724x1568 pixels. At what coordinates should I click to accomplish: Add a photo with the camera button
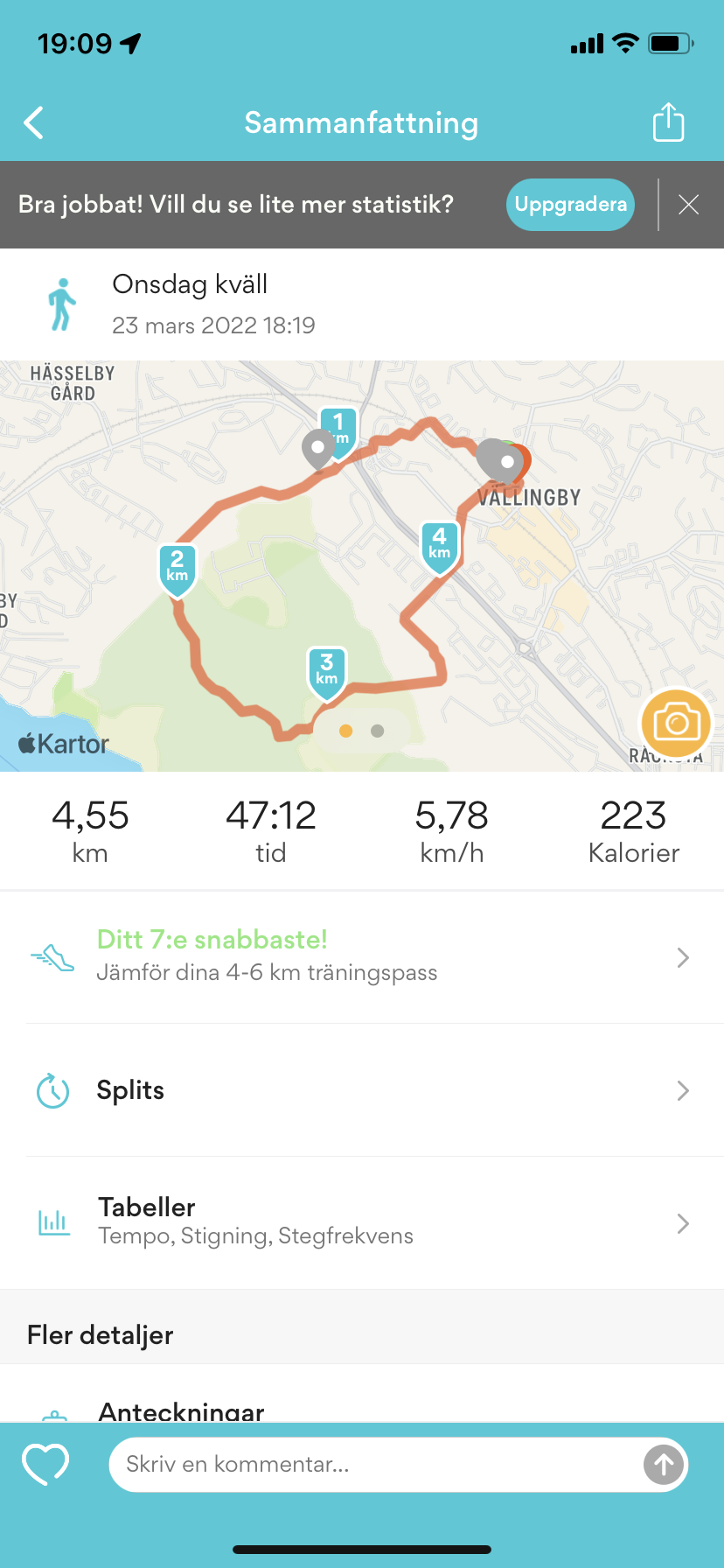[x=676, y=724]
